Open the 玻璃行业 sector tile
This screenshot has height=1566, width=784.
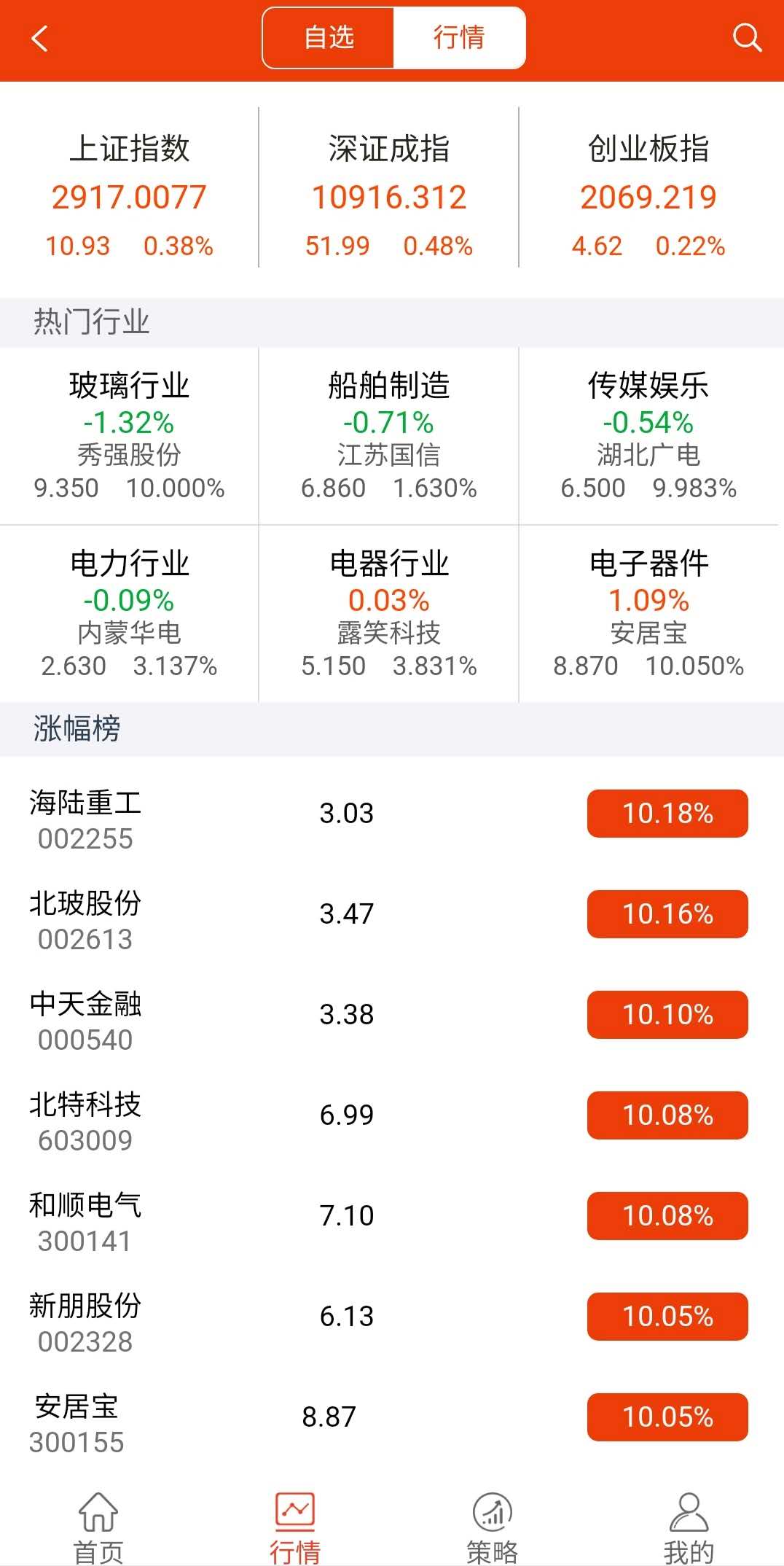tap(129, 435)
